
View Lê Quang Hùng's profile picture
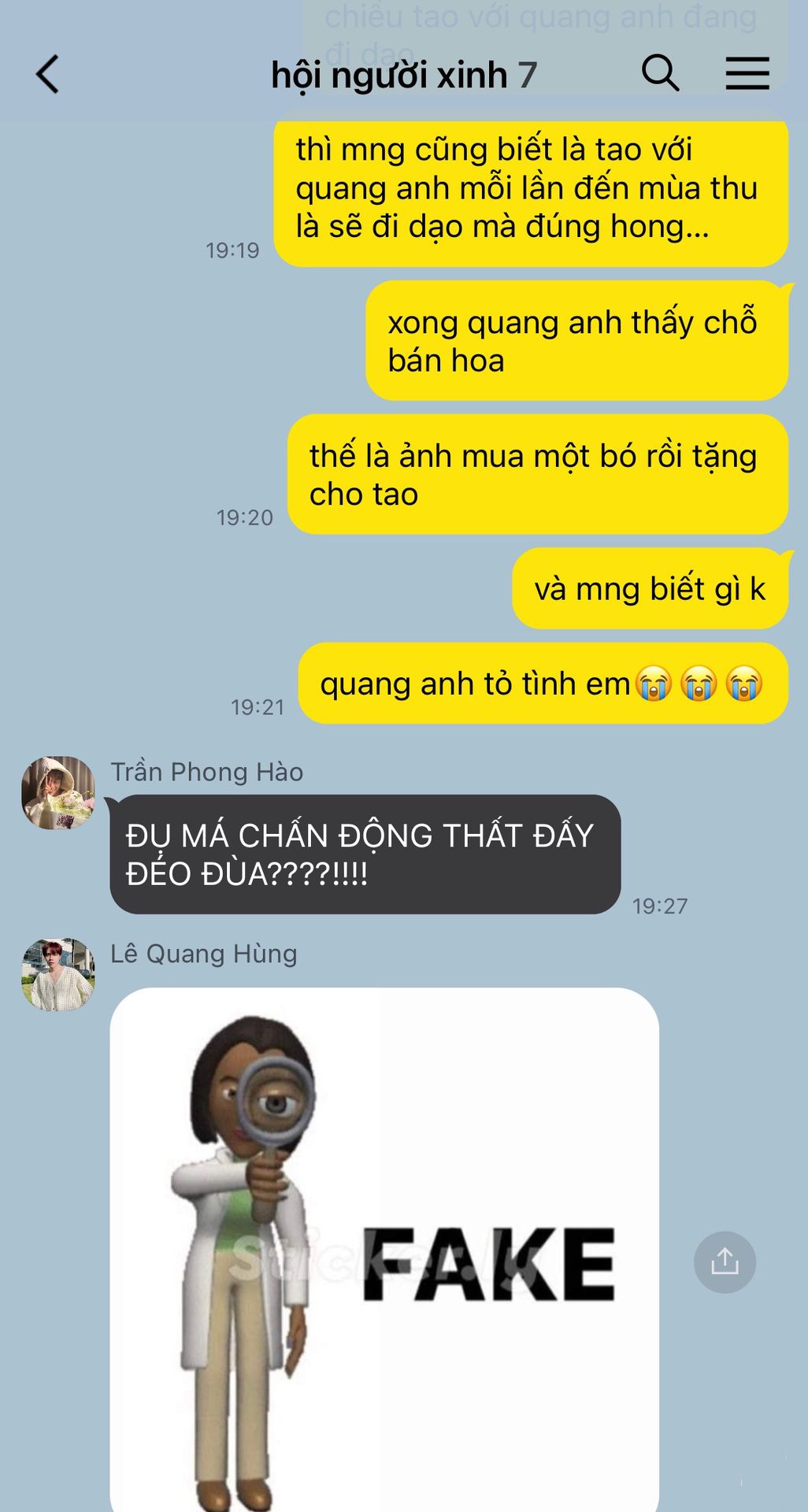coord(57,974)
